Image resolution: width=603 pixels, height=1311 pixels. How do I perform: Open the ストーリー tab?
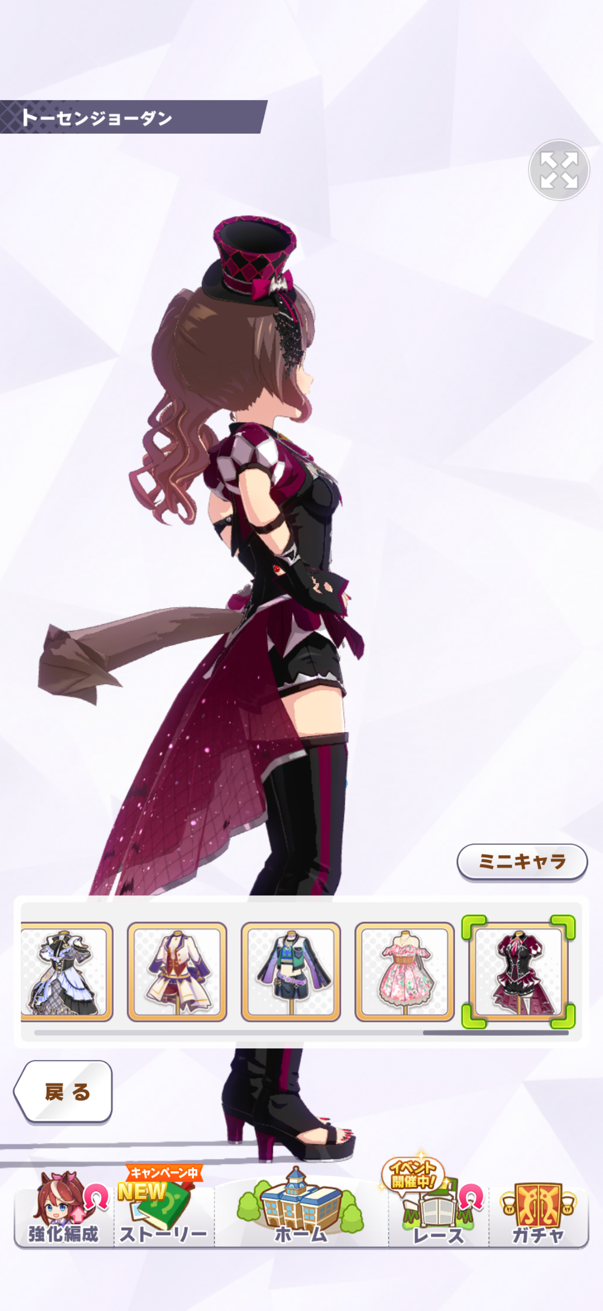pos(163,1212)
